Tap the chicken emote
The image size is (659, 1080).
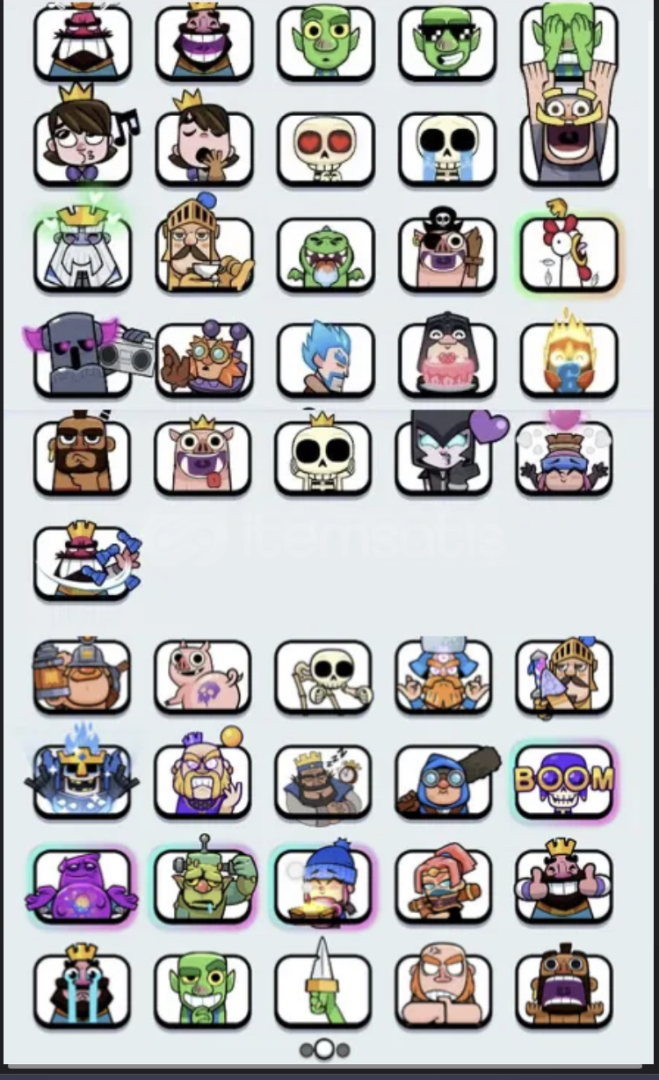click(x=569, y=252)
